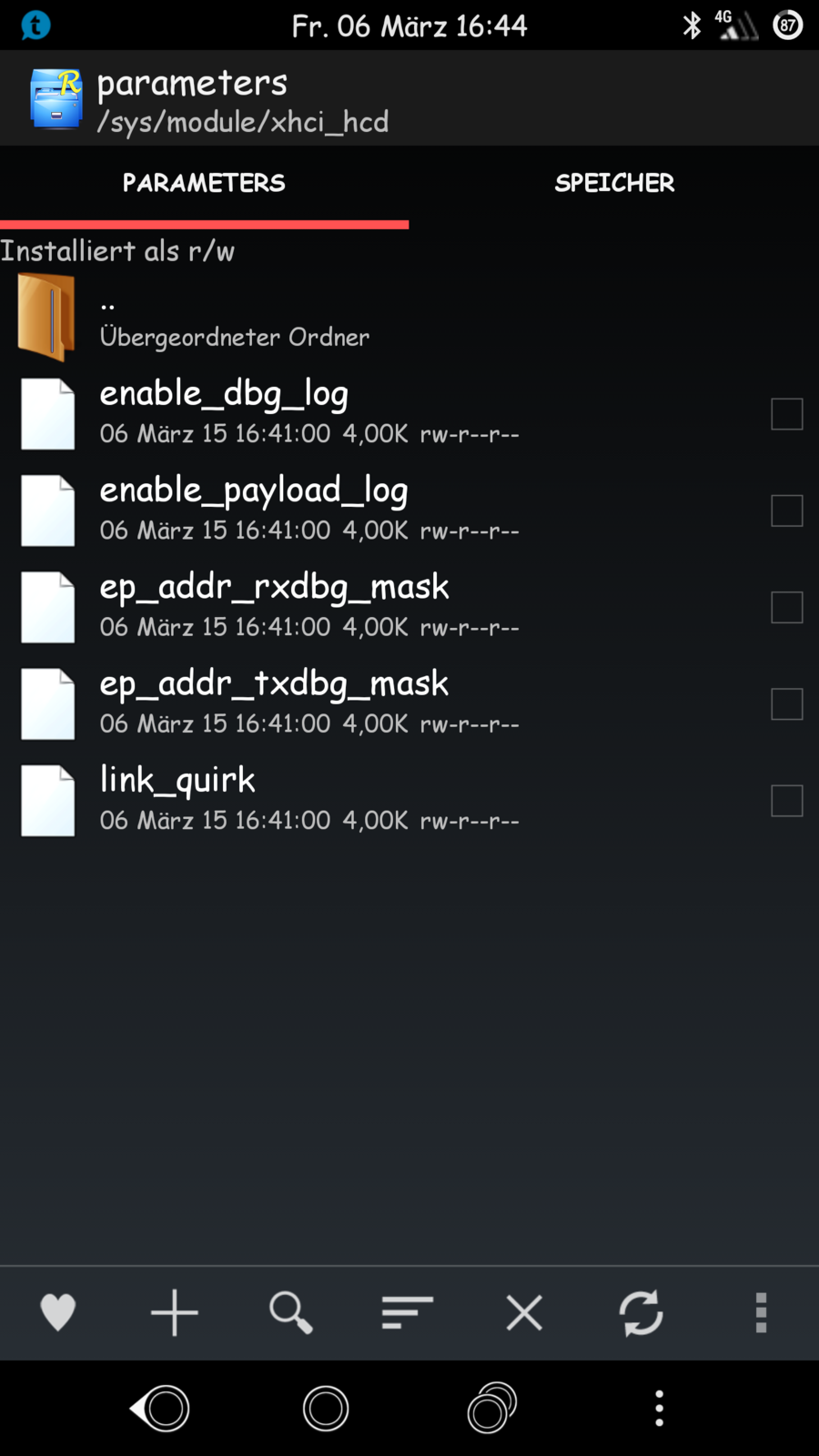Check the box for enable_dbg_log
Screen dimensions: 819x1456
point(786,414)
